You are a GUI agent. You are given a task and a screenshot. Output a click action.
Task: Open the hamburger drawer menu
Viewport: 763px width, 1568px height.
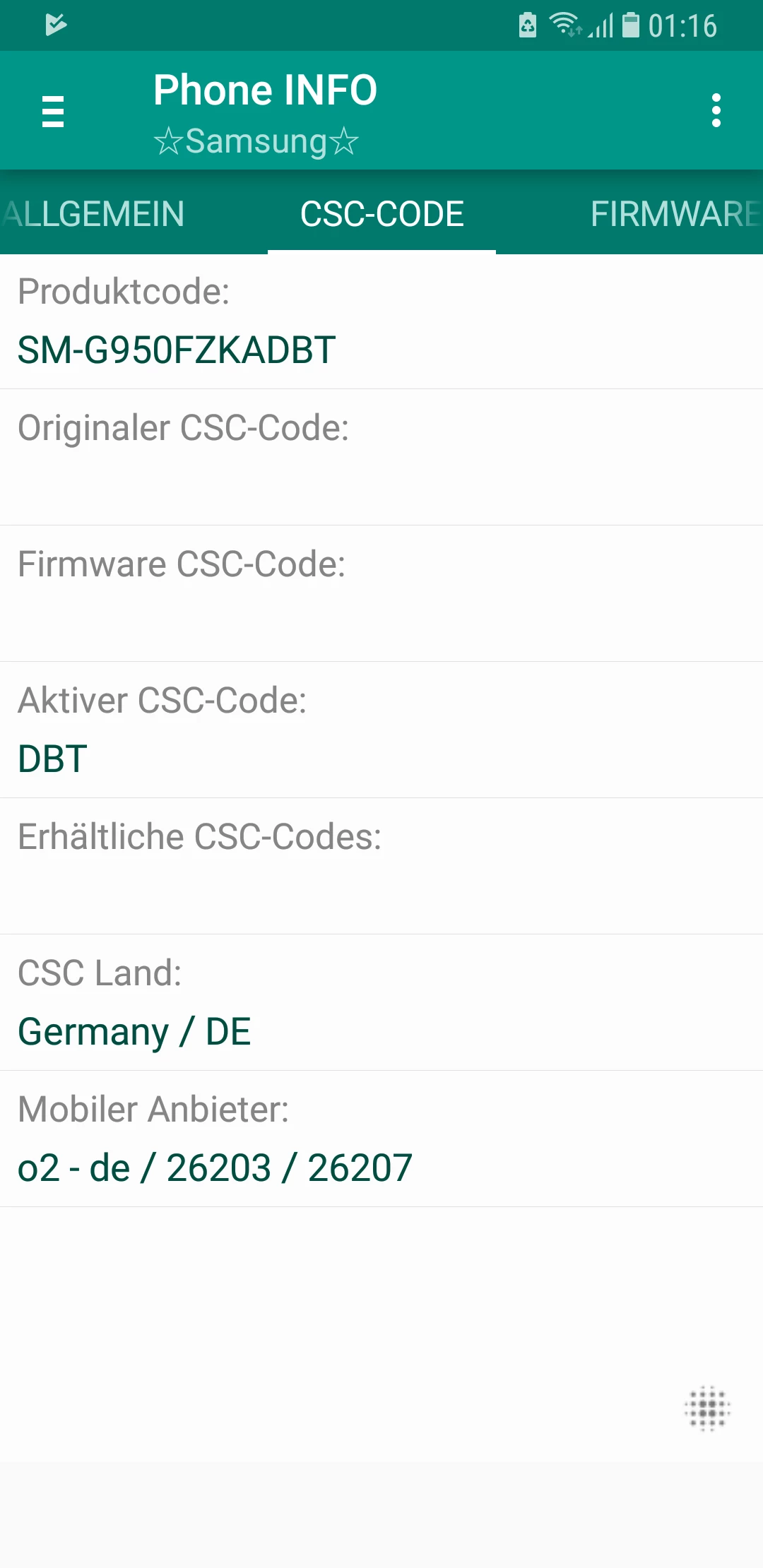pos(53,112)
